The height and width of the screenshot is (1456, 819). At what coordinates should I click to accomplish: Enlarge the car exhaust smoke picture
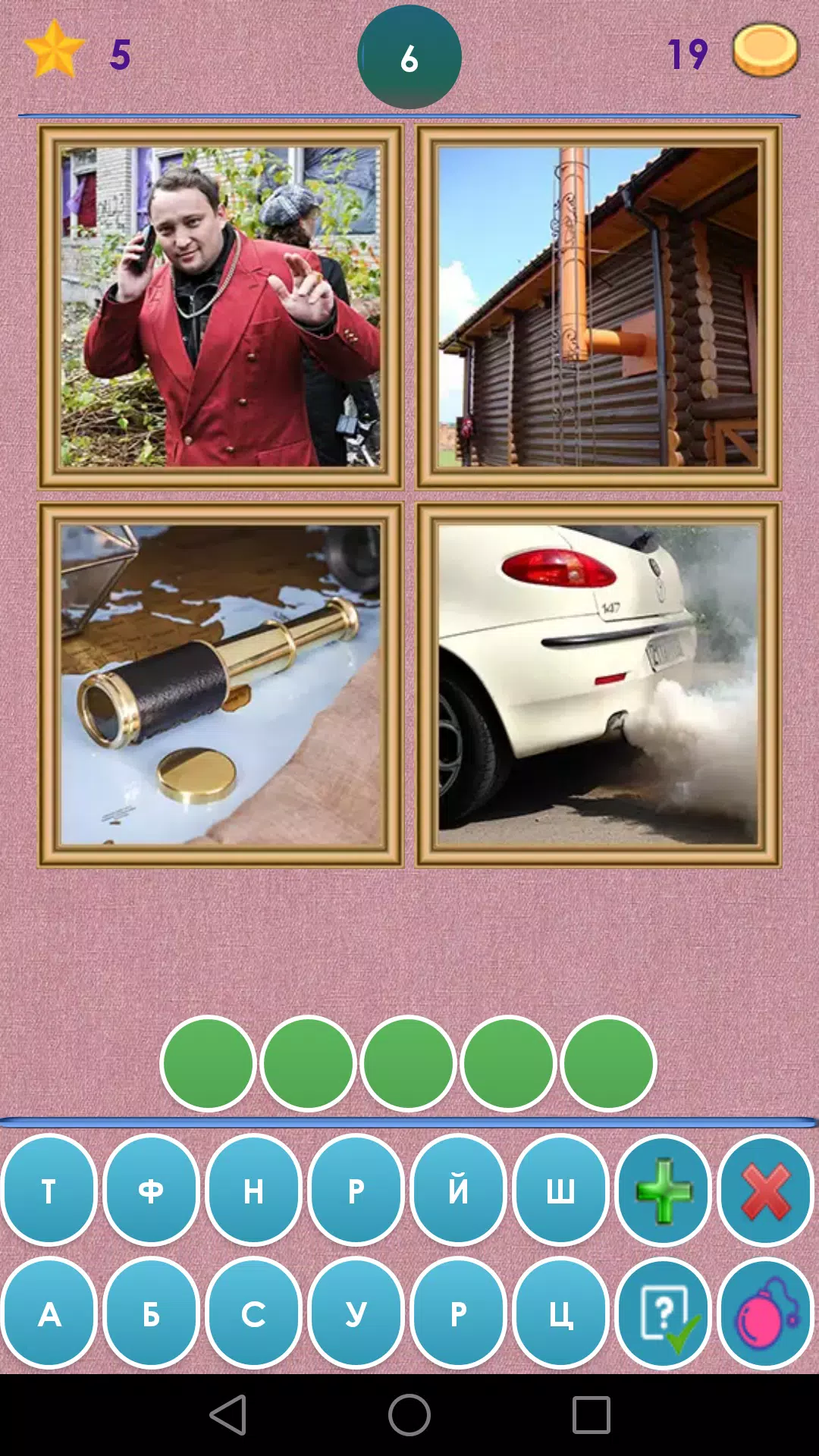(598, 685)
